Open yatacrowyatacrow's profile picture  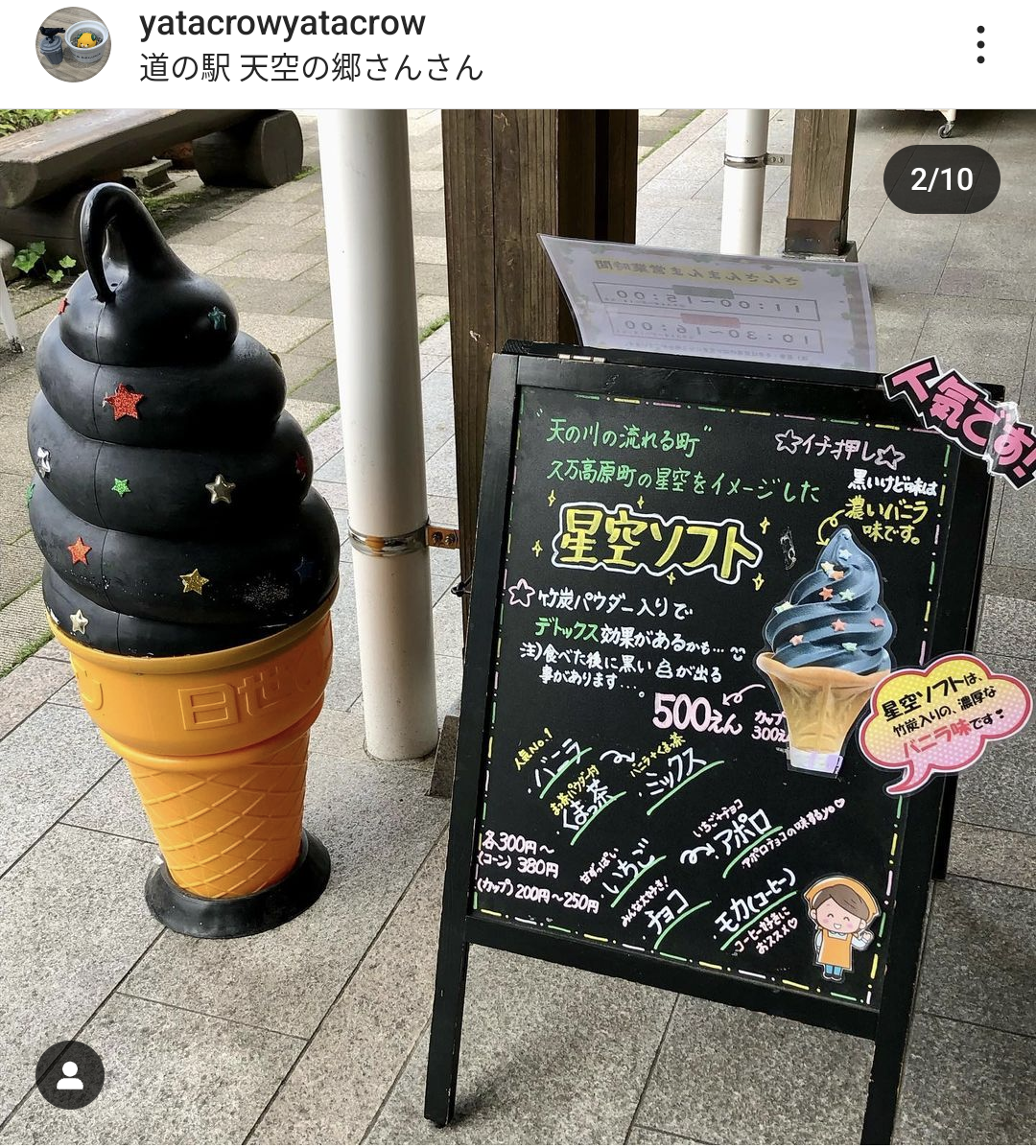coord(73,45)
